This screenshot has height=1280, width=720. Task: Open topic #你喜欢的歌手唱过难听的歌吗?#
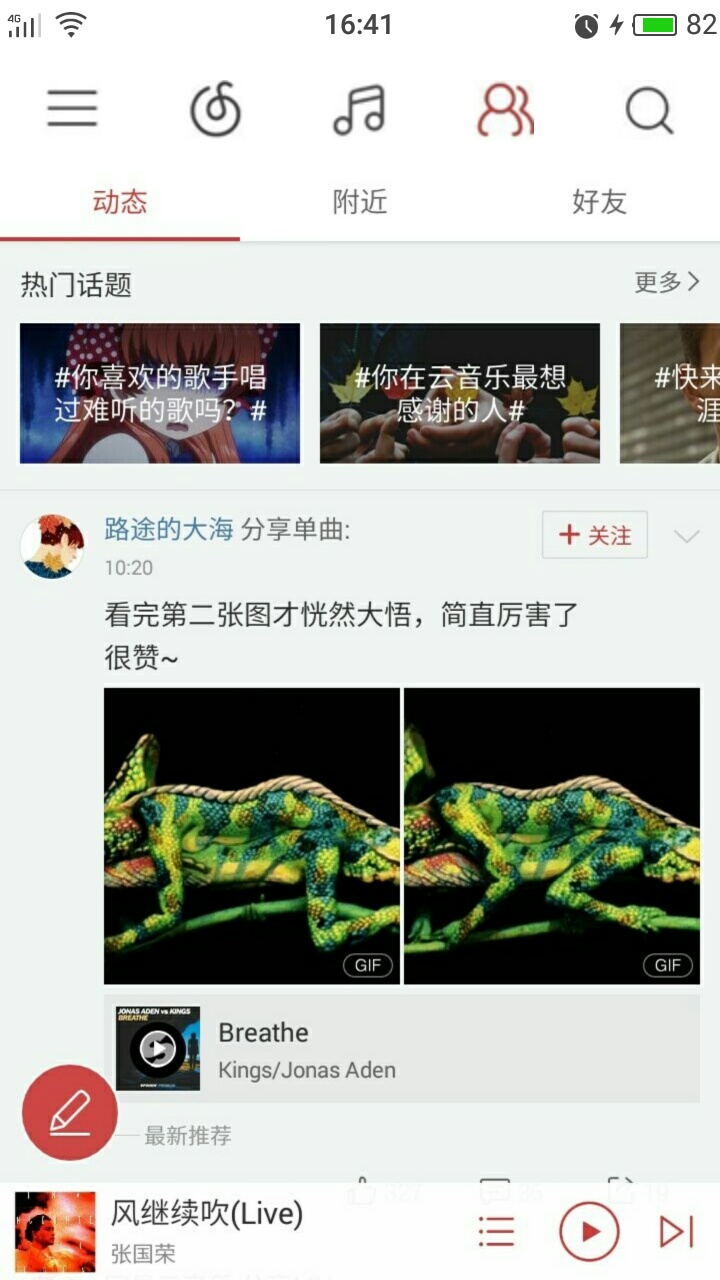[x=160, y=393]
